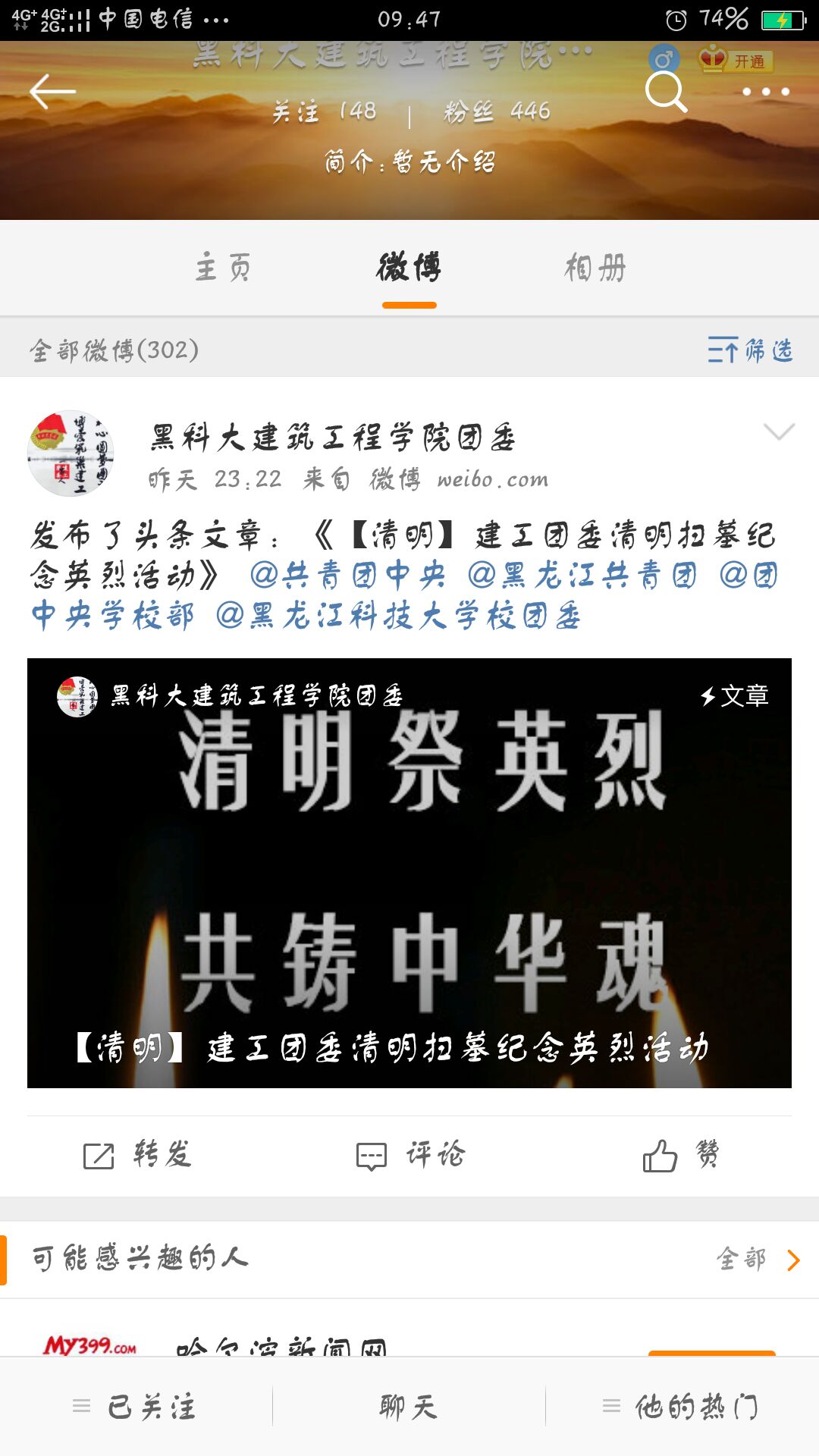Open 评论 to comment on post

pos(410,1155)
